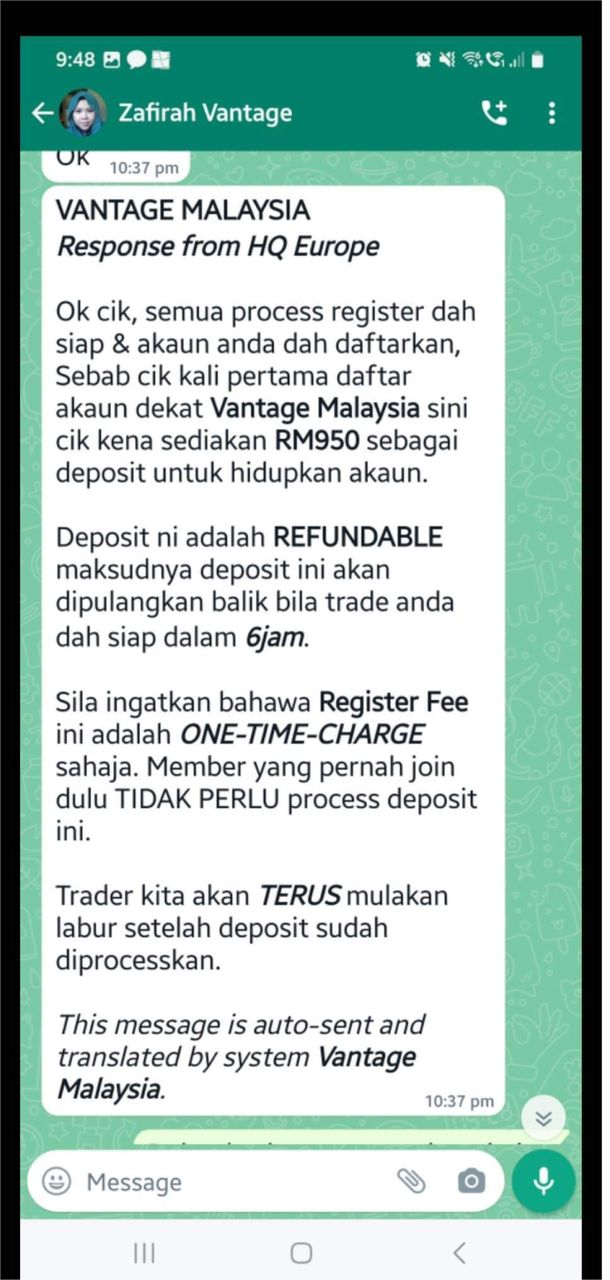Tap the system home button
Screen dimensions: 610x1280
[301, 1252]
